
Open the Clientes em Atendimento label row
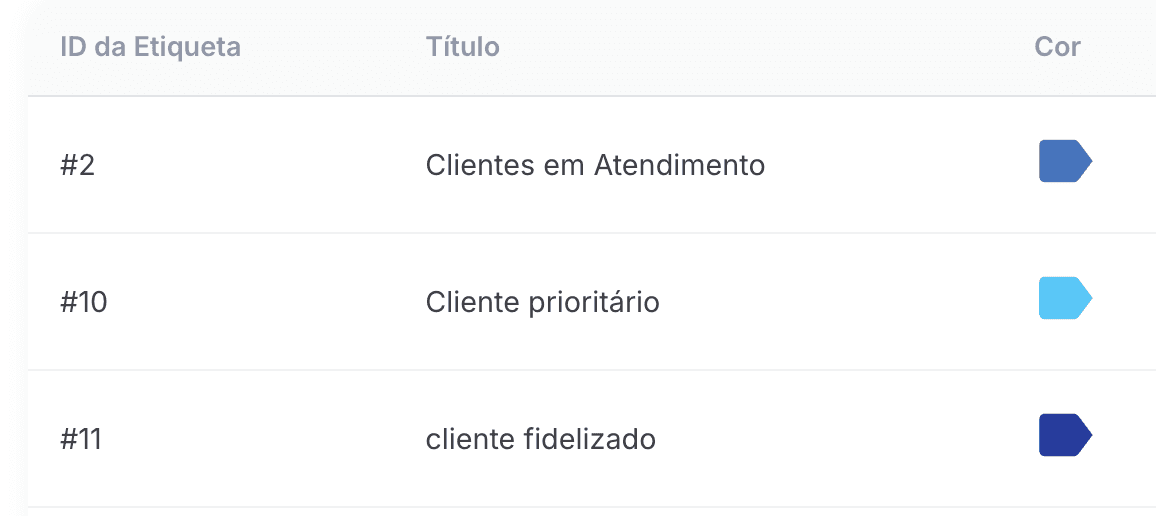coord(595,165)
